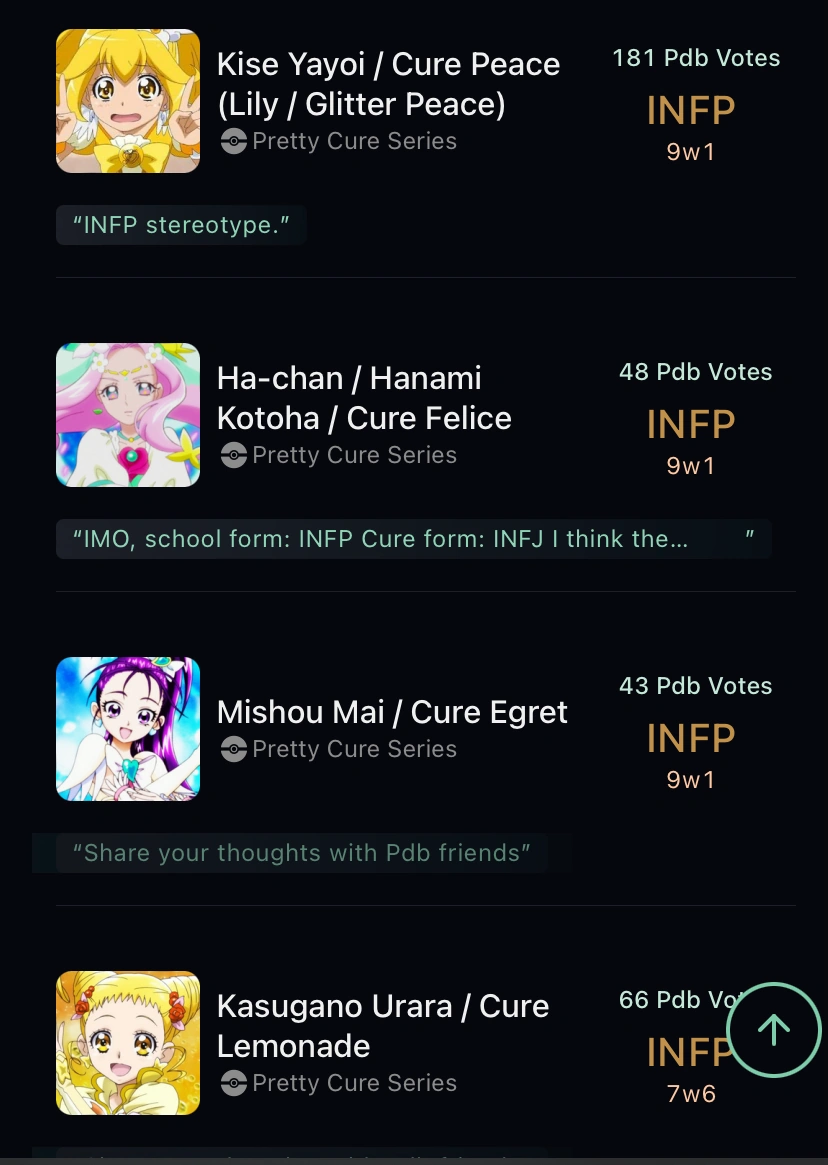Image resolution: width=828 pixels, height=1165 pixels.
Task: Open Kise Yayoi / Cure Peace profile
Action: point(388,84)
